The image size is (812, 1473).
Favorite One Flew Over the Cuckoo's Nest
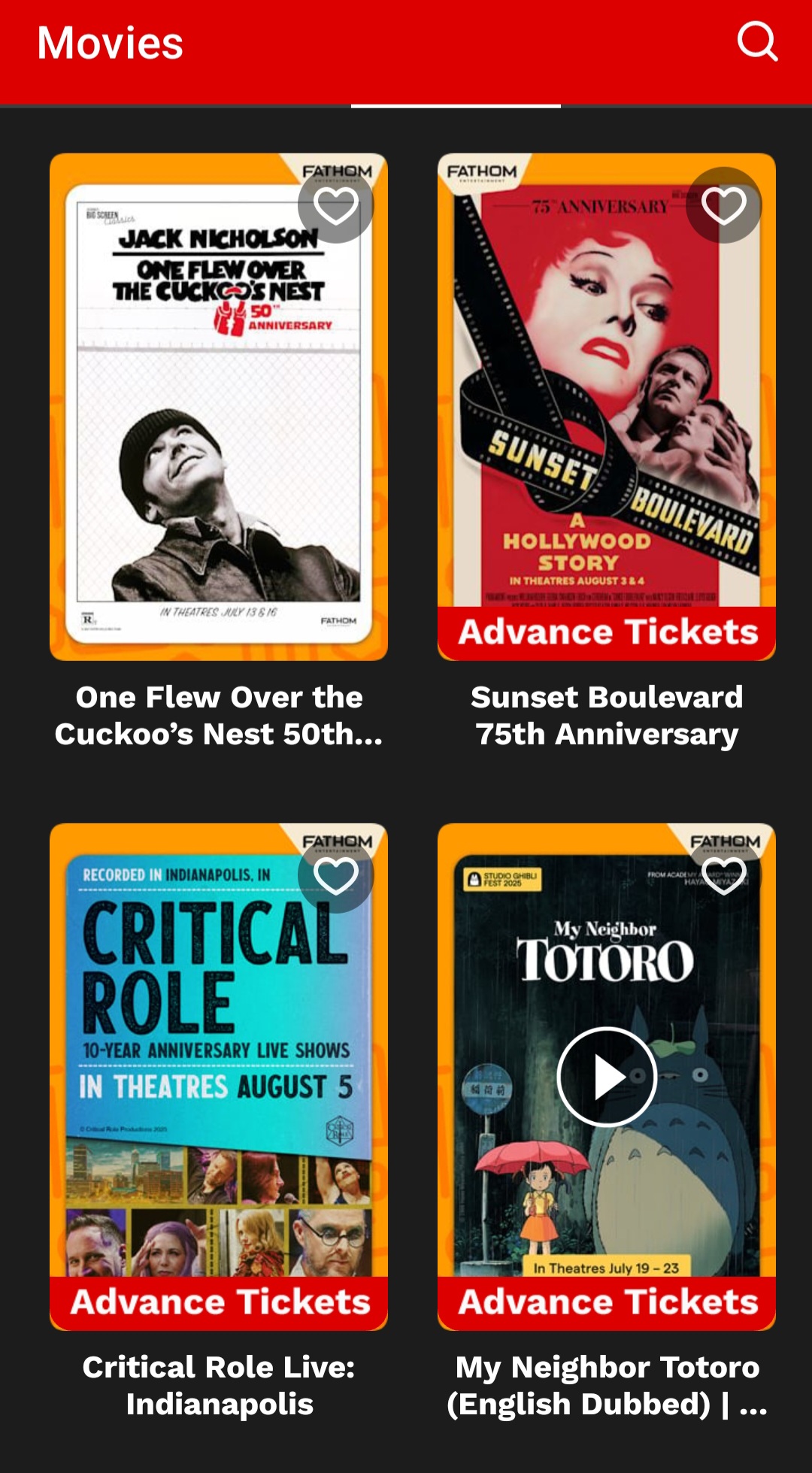tap(335, 205)
